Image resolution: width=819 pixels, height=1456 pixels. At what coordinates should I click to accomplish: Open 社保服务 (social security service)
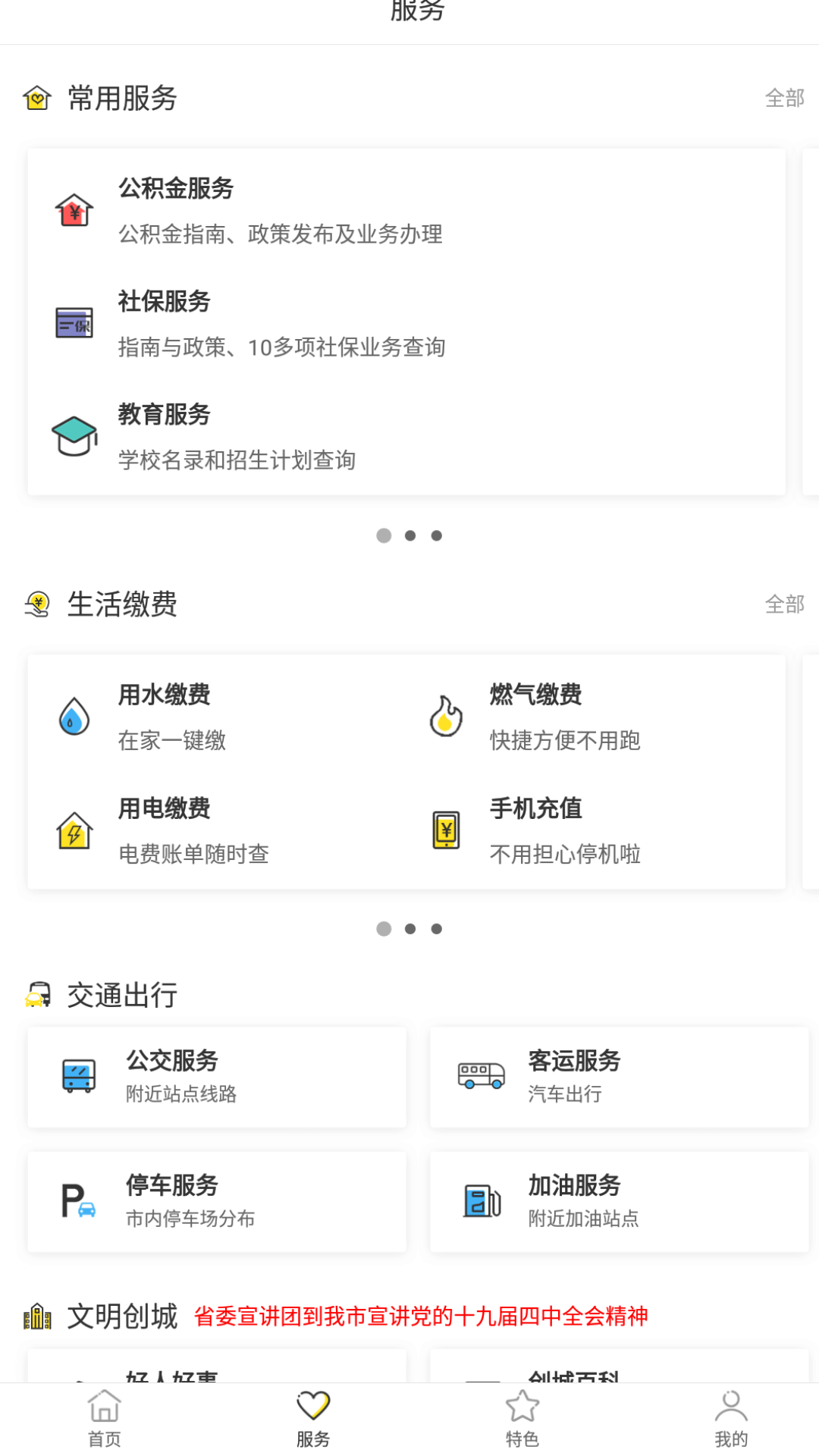(x=281, y=324)
